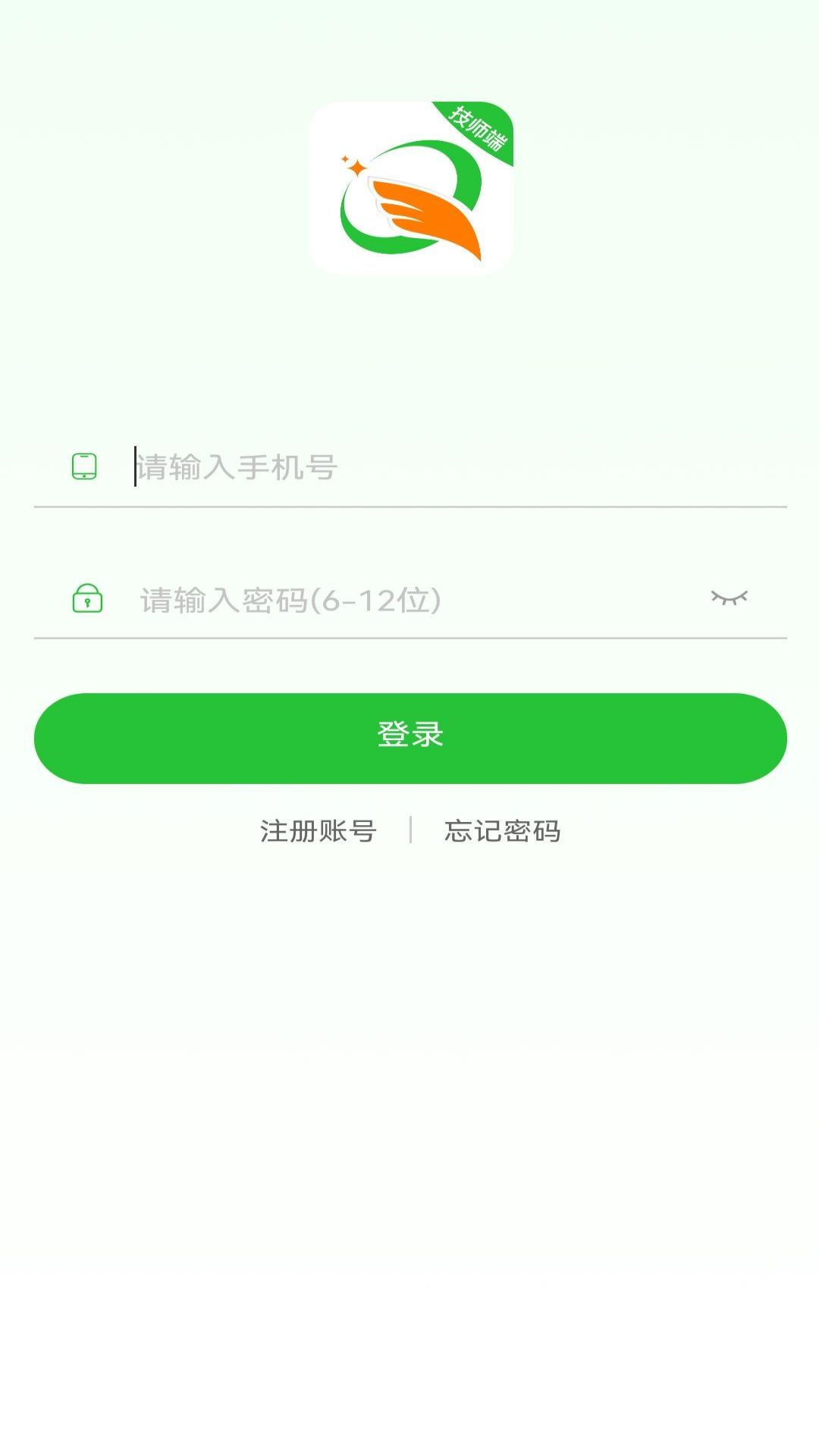The width and height of the screenshot is (819, 1456).
Task: Focus the password field (6-12位)
Action: (x=417, y=600)
